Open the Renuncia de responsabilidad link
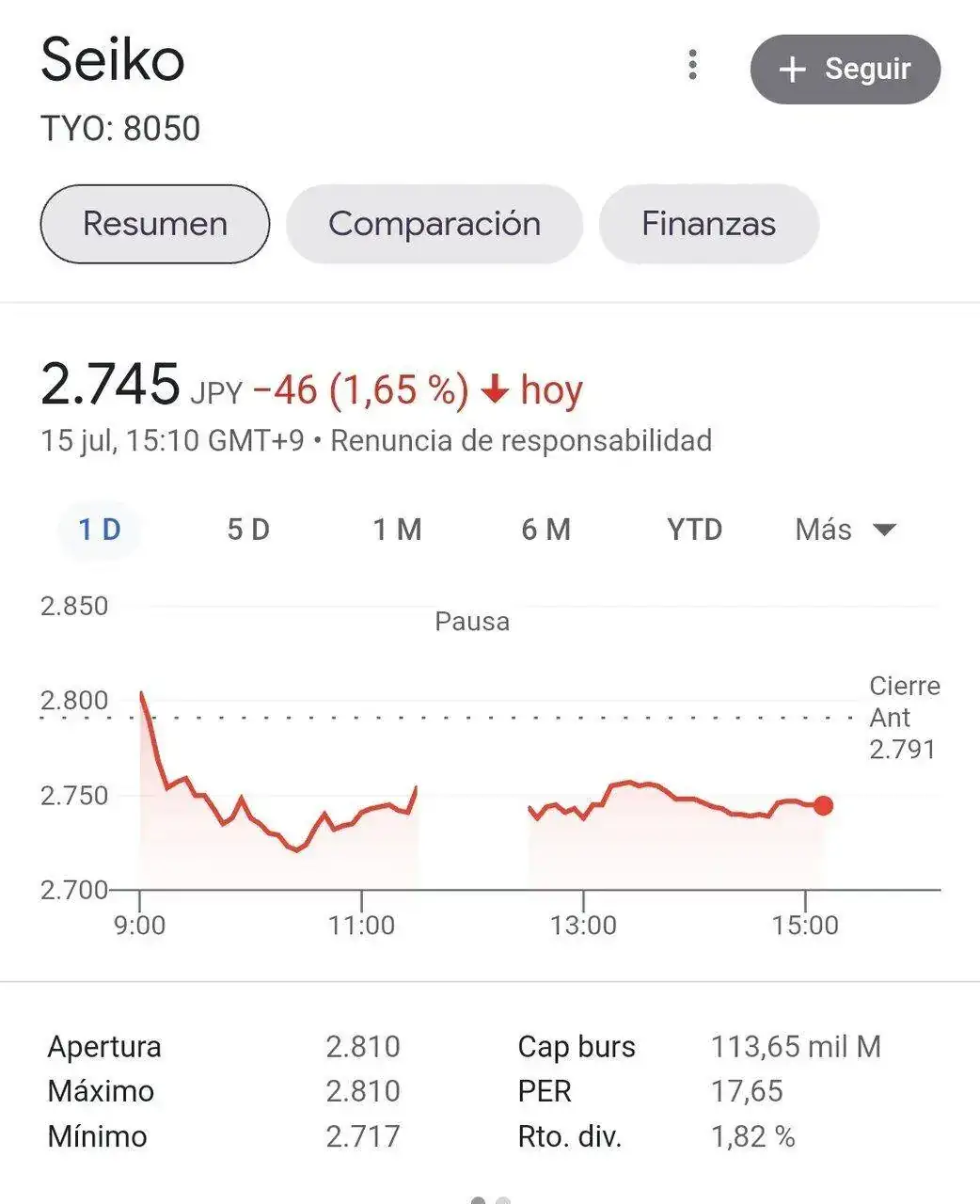The image size is (980, 1204). (x=521, y=440)
